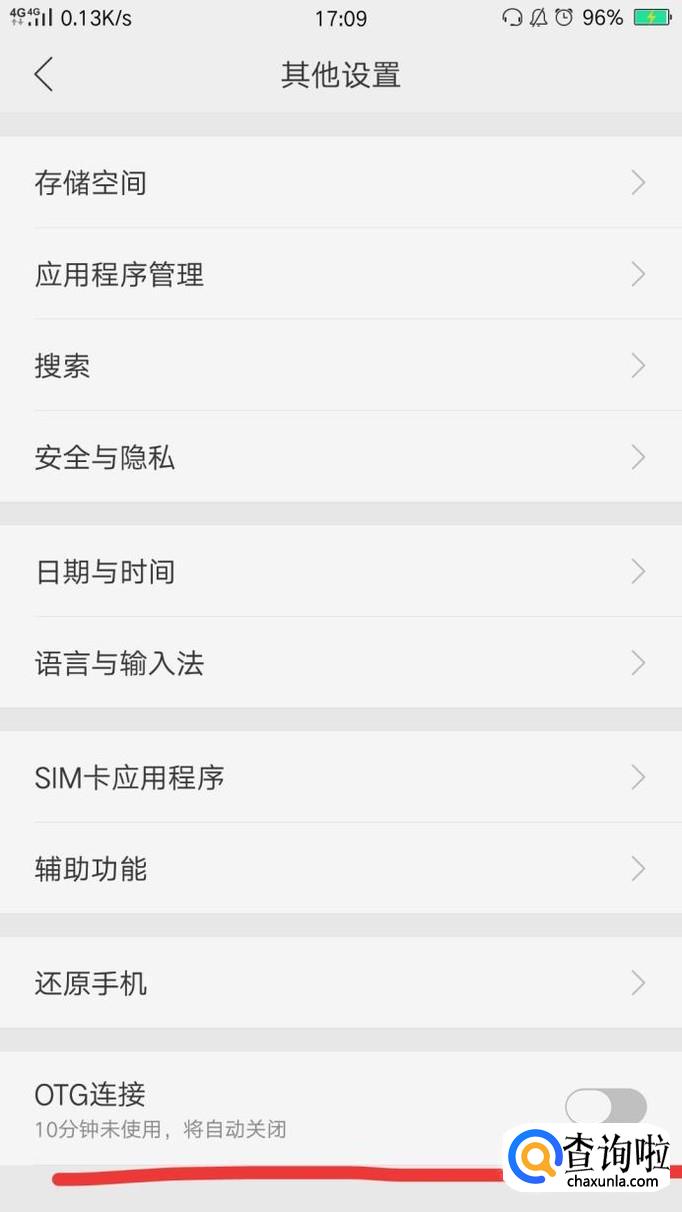The image size is (682, 1212).
Task: Open 辅助功能 settings
Action: coord(340,869)
